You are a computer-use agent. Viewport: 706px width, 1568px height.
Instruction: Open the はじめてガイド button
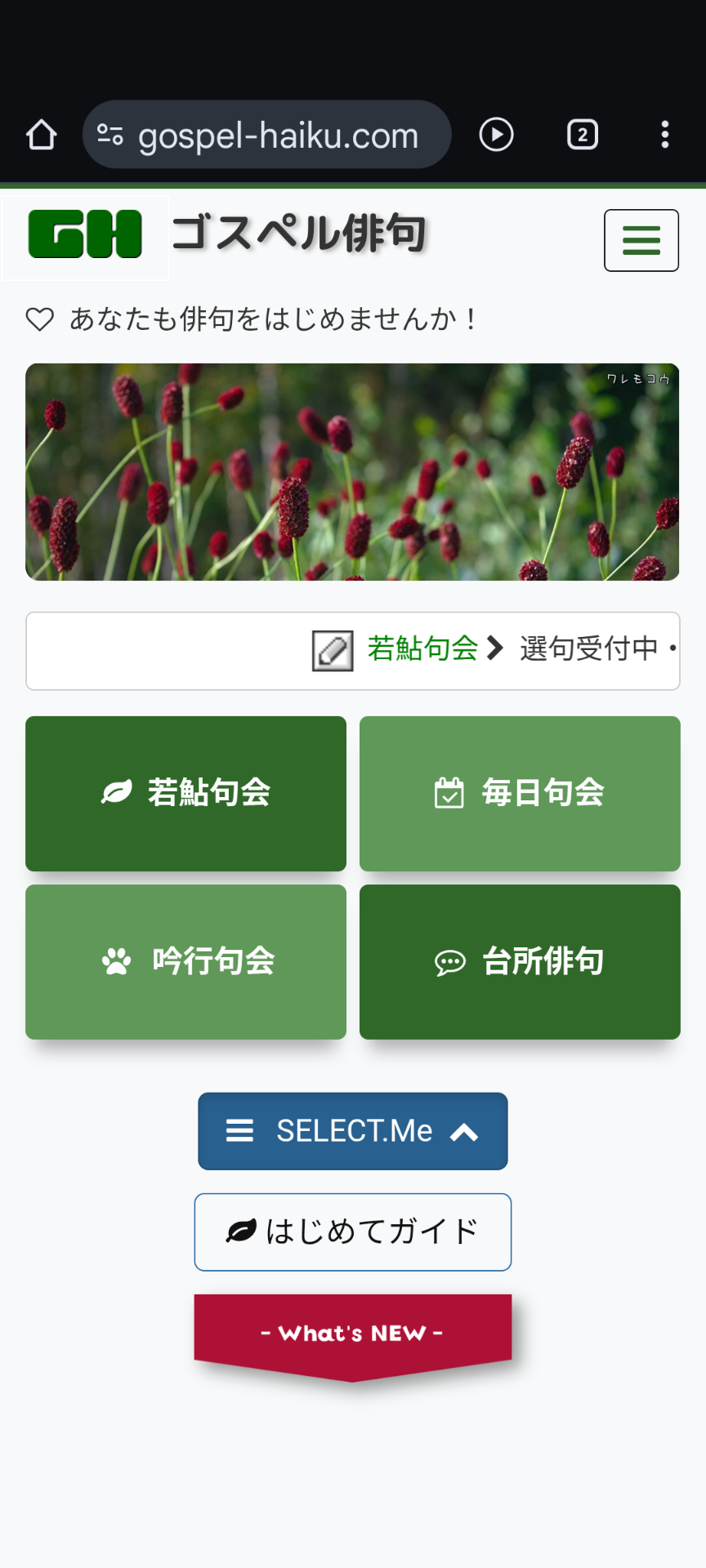(x=353, y=1232)
